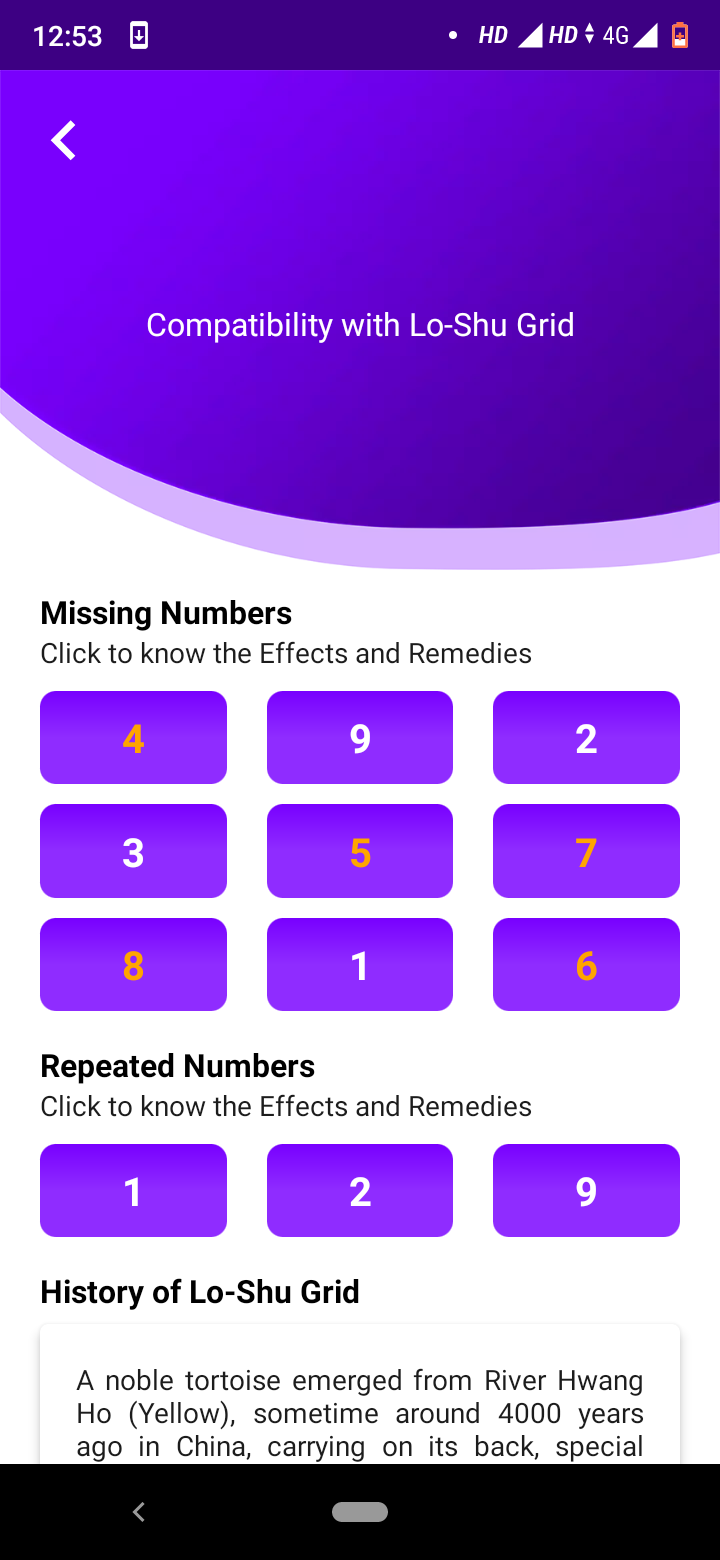Choose missing number 7 tile

pyautogui.click(x=586, y=851)
